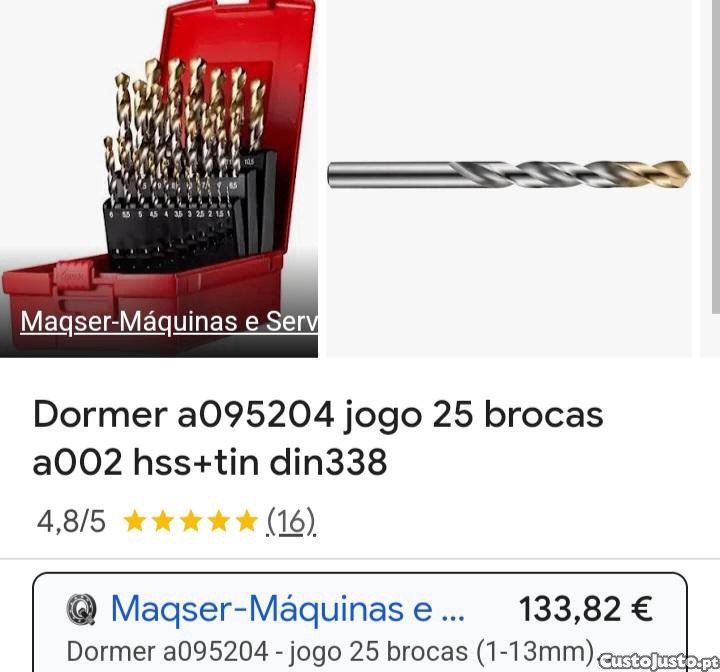Open Maqser-Máquinas e Serv link on the image
This screenshot has height=672, width=720.
tap(168, 322)
